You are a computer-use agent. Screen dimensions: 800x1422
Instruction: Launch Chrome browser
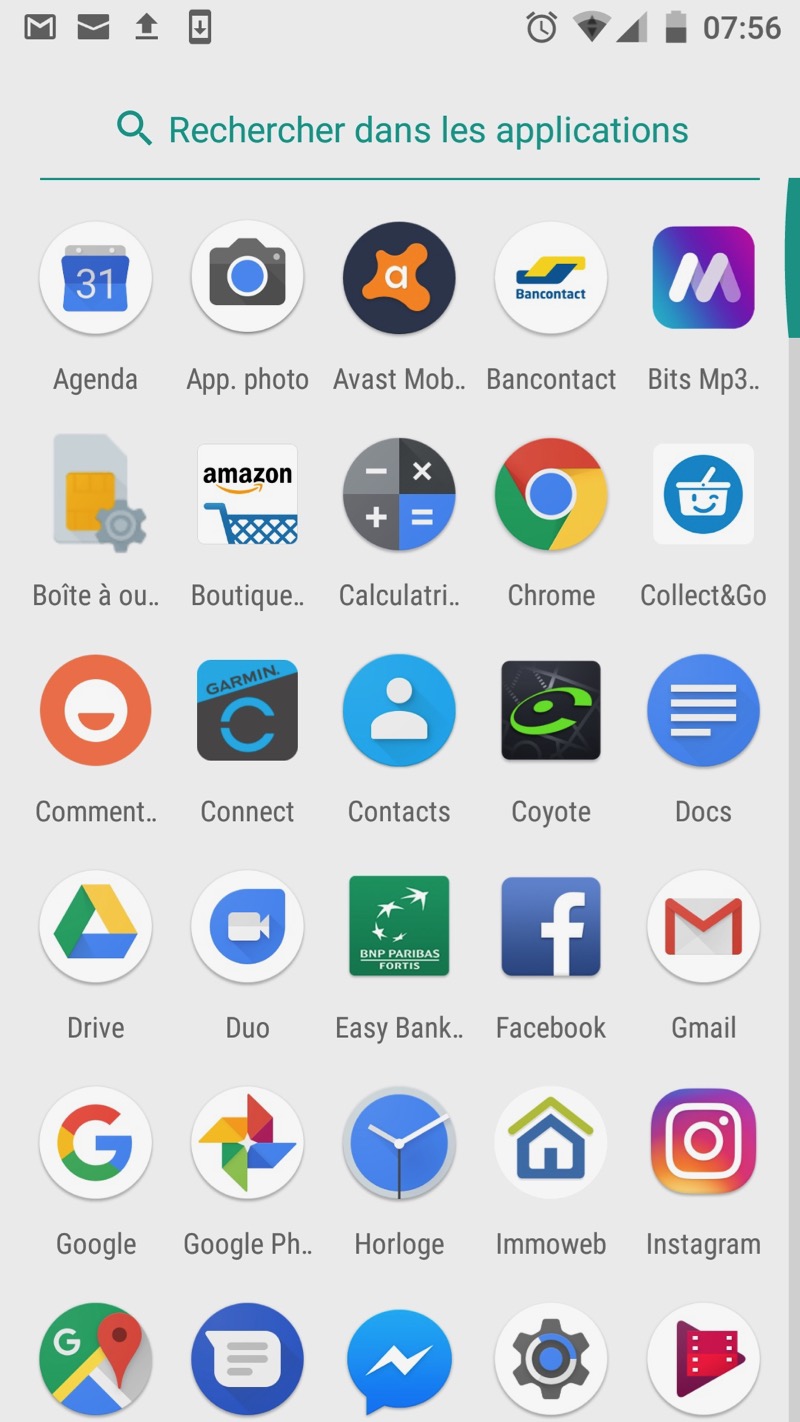click(x=551, y=494)
